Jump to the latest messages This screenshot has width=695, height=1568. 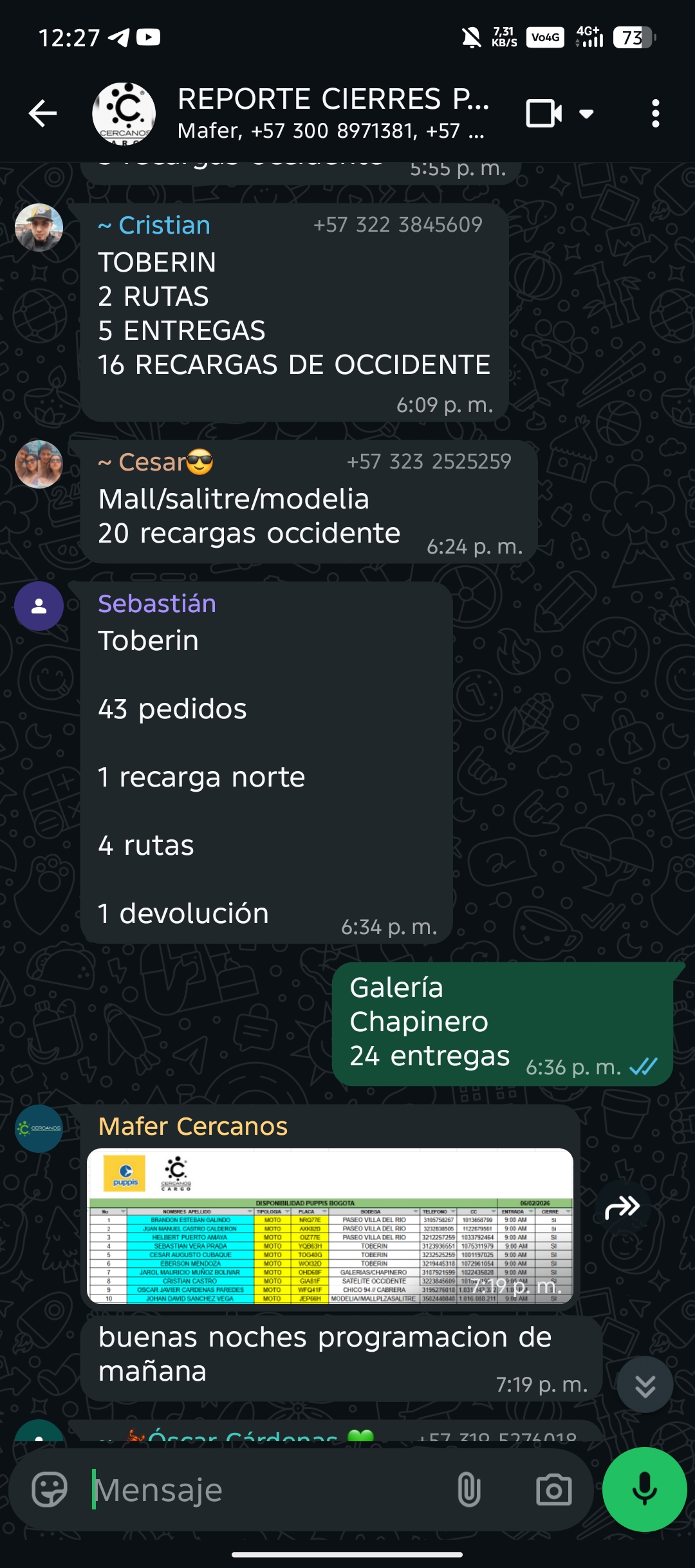(645, 1385)
